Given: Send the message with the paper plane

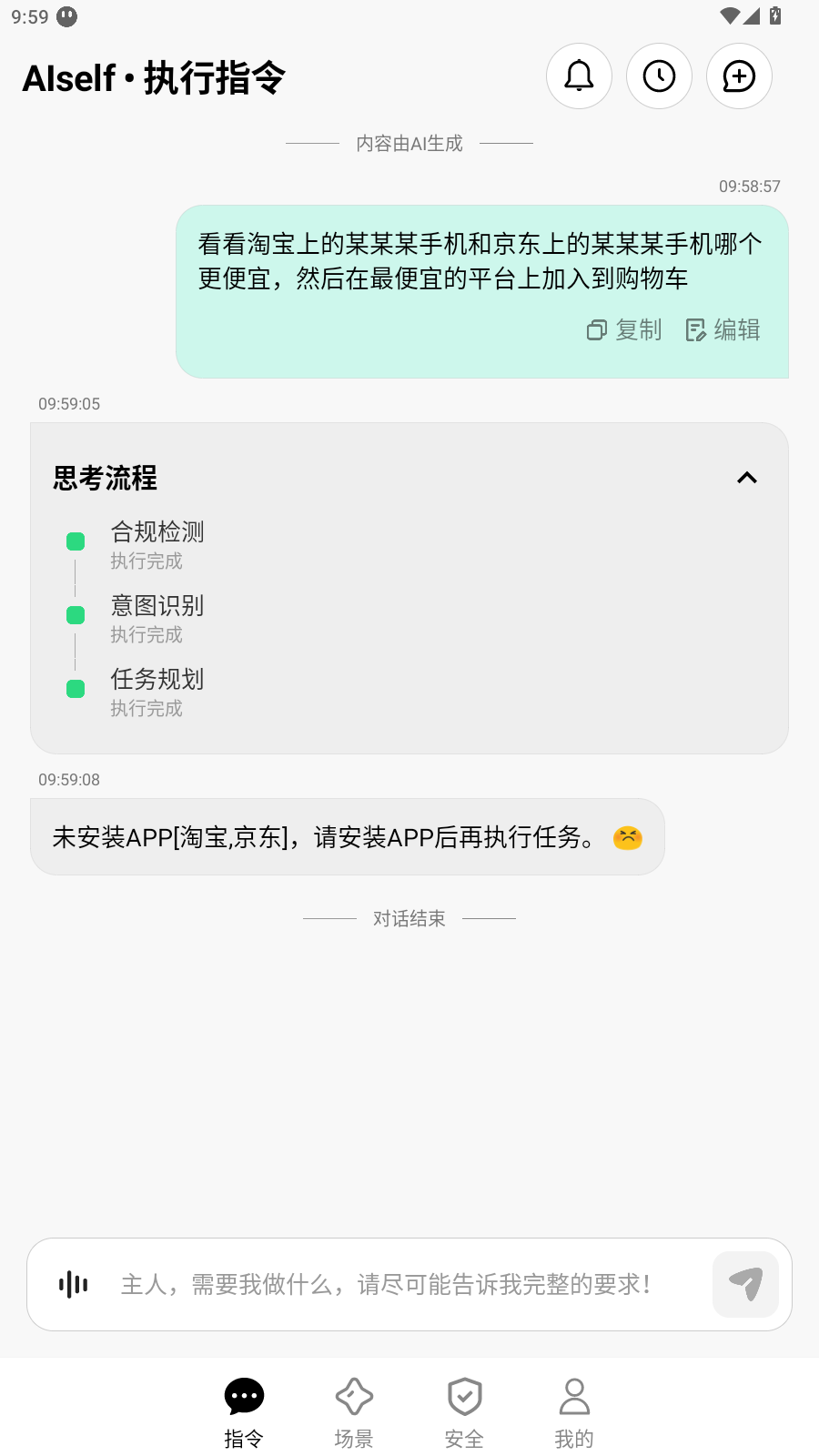Looking at the screenshot, I should [x=745, y=1284].
